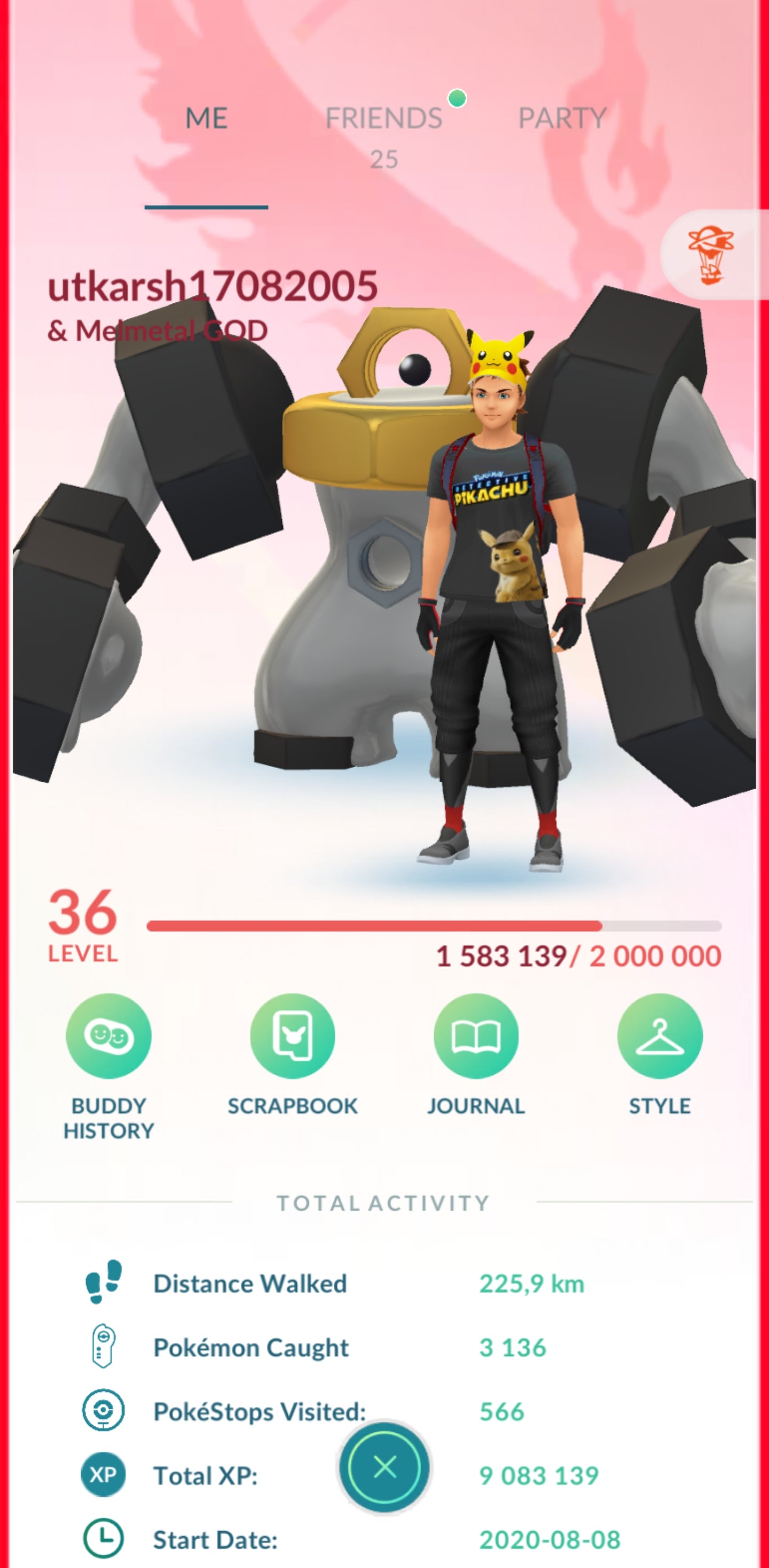Select the Me tab
Image resolution: width=769 pixels, height=1568 pixels.
(206, 119)
